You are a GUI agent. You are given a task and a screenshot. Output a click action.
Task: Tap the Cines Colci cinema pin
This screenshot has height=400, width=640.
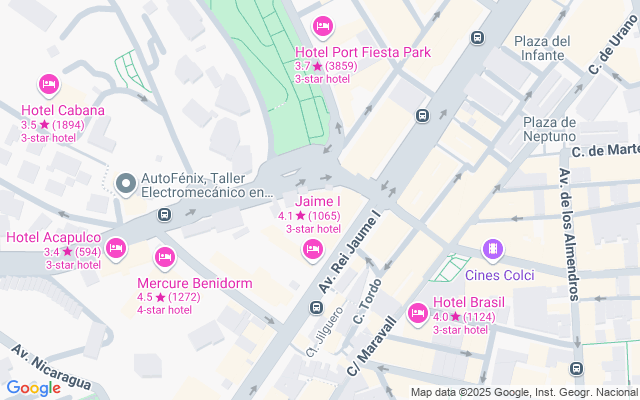[492, 248]
